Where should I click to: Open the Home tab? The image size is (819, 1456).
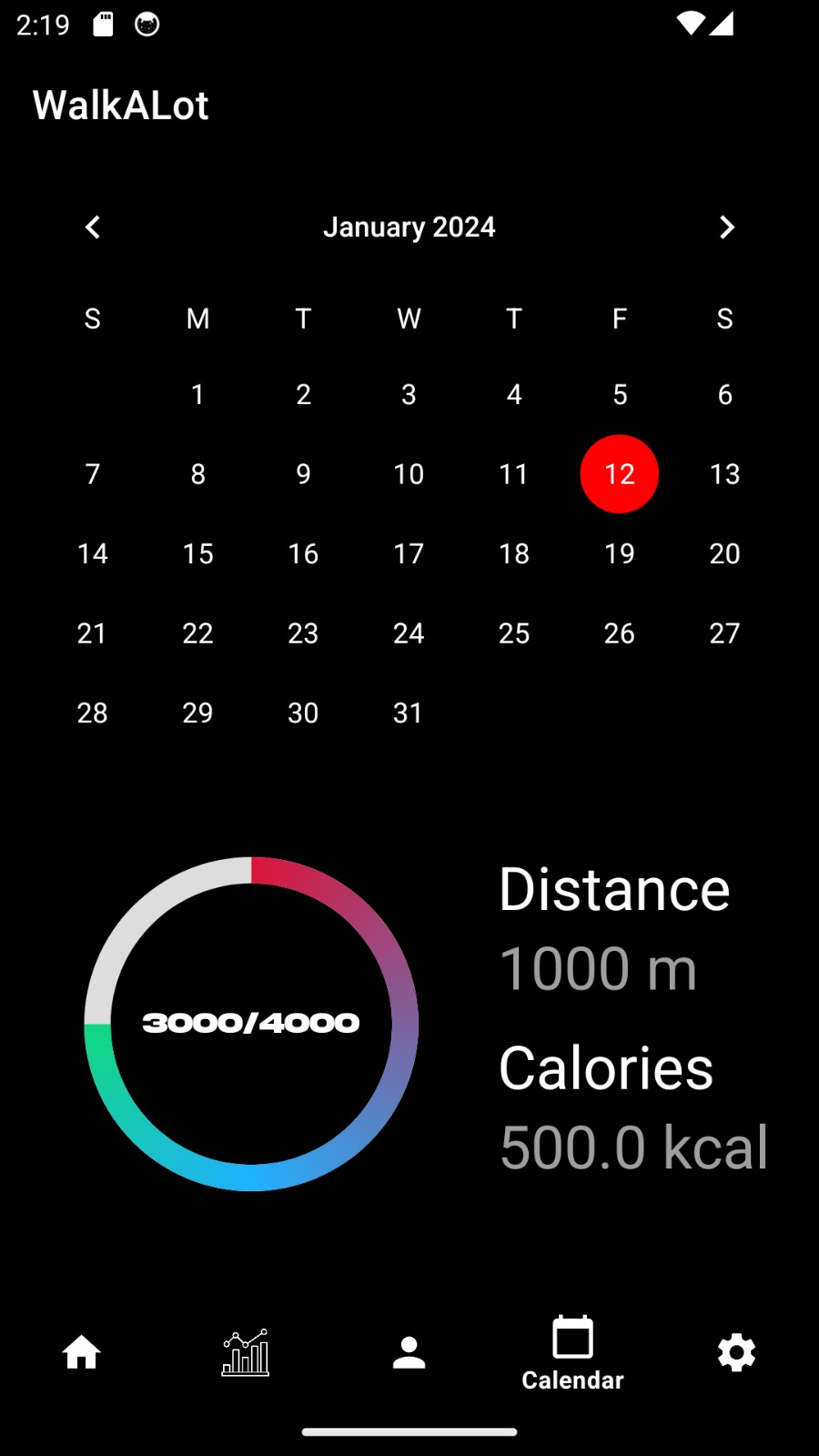[x=82, y=1352]
